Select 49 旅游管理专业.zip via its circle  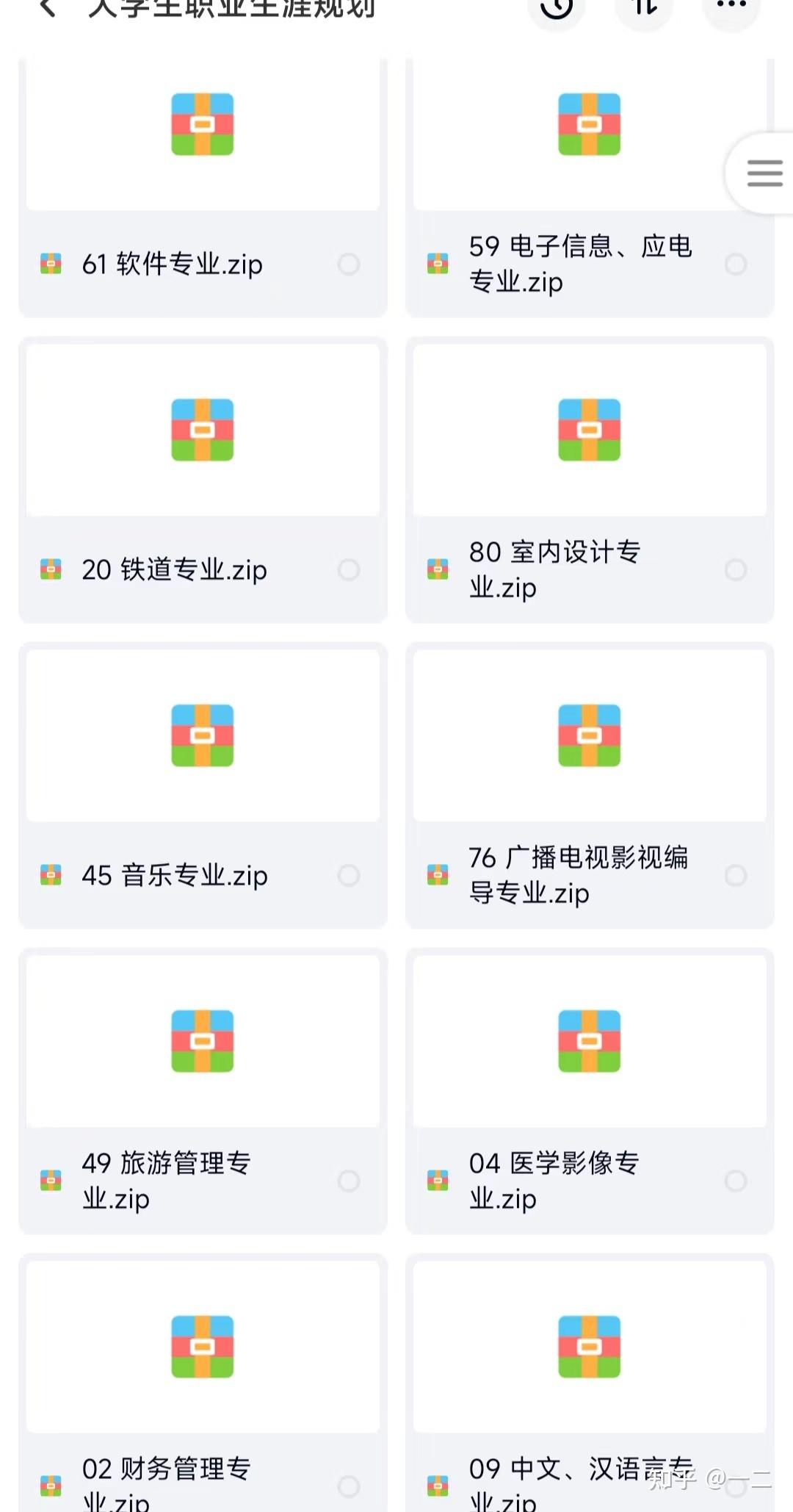(x=349, y=1181)
